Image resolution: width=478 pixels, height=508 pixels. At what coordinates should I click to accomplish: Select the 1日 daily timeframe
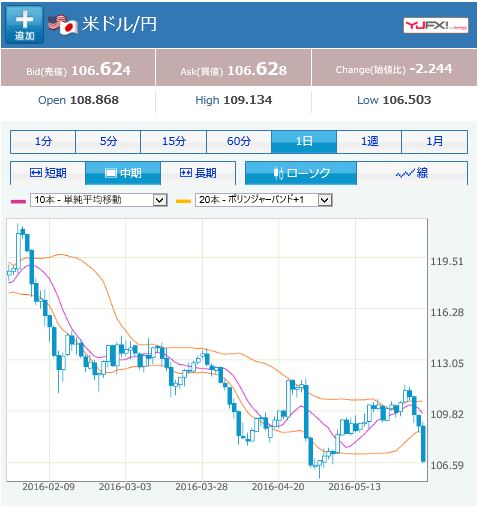point(304,142)
